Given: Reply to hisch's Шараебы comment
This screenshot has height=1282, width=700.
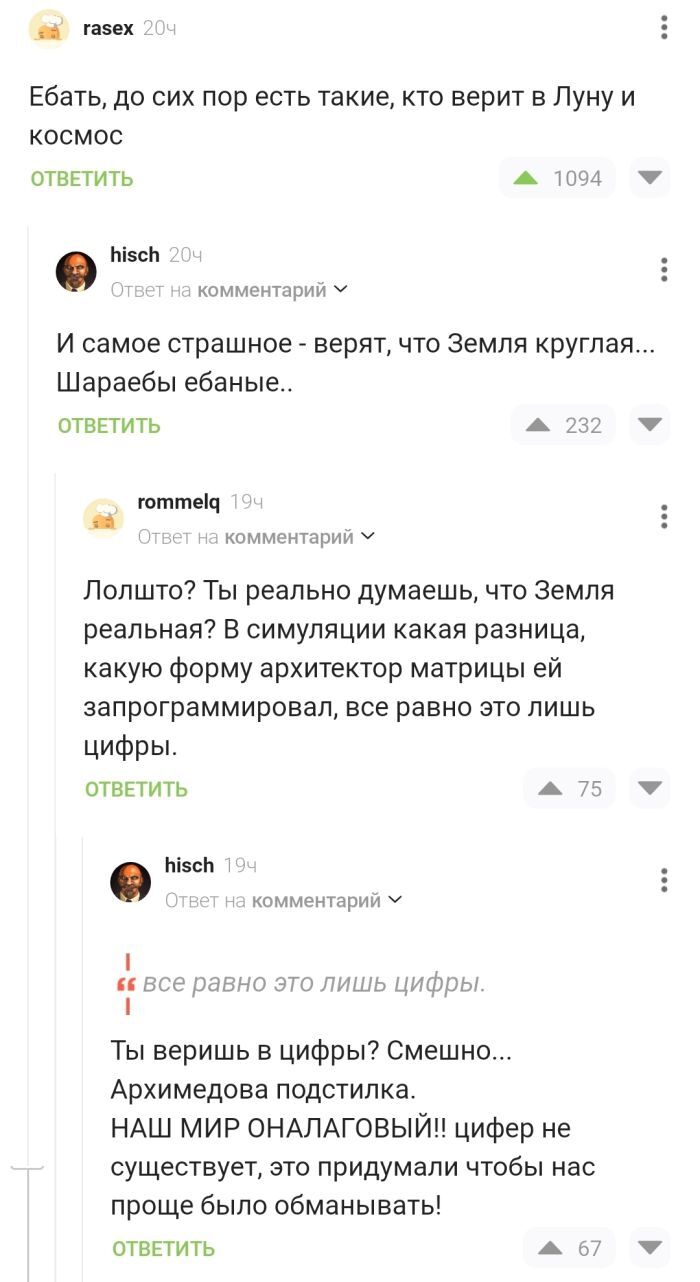Looking at the screenshot, I should tap(109, 426).
